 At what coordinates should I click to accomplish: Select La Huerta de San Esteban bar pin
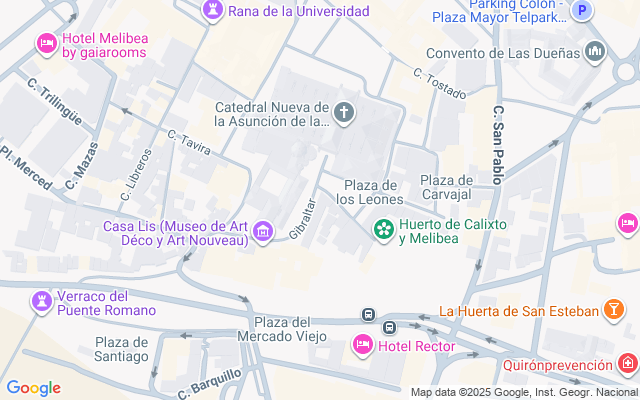pyautogui.click(x=614, y=310)
